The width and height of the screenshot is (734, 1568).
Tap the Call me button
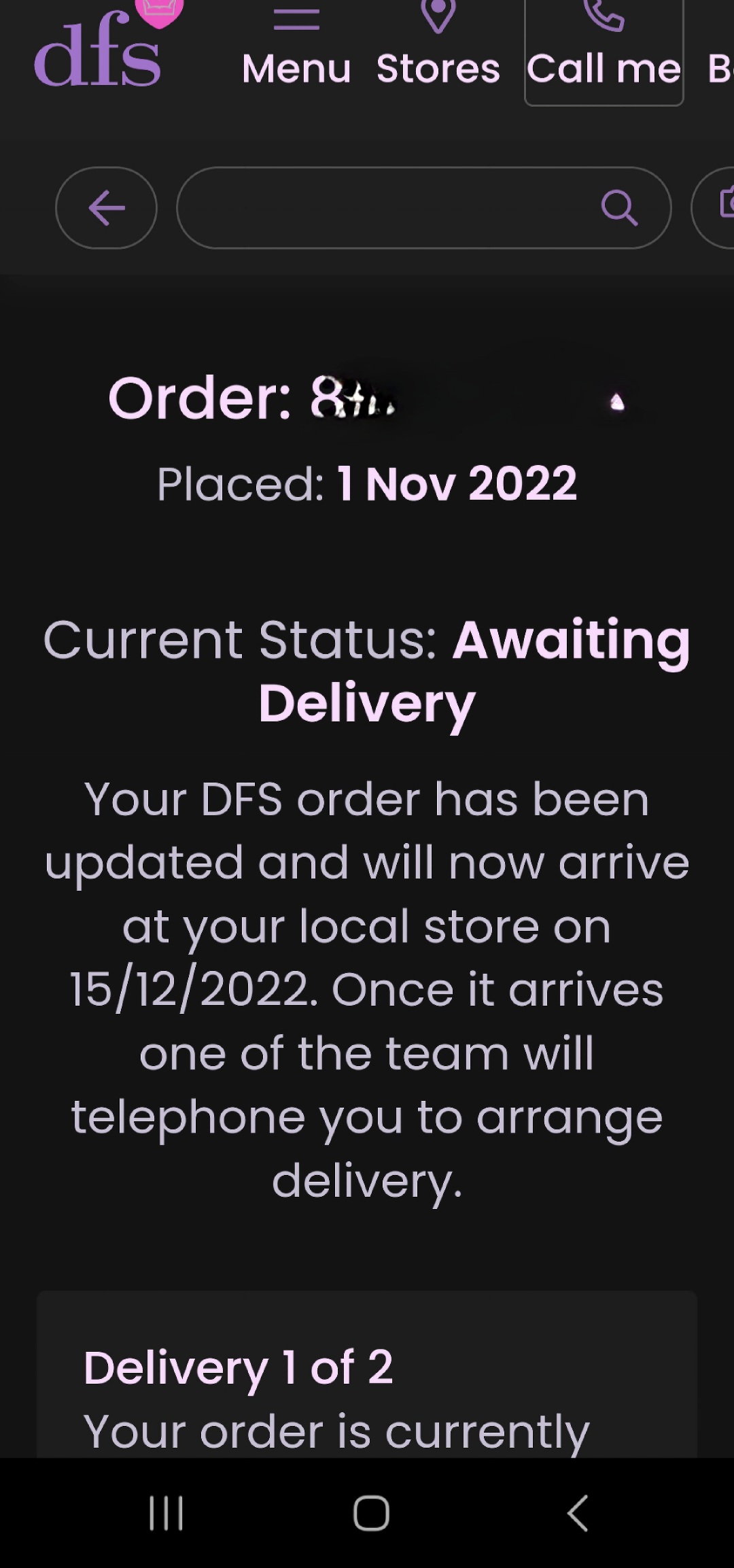pos(604,53)
